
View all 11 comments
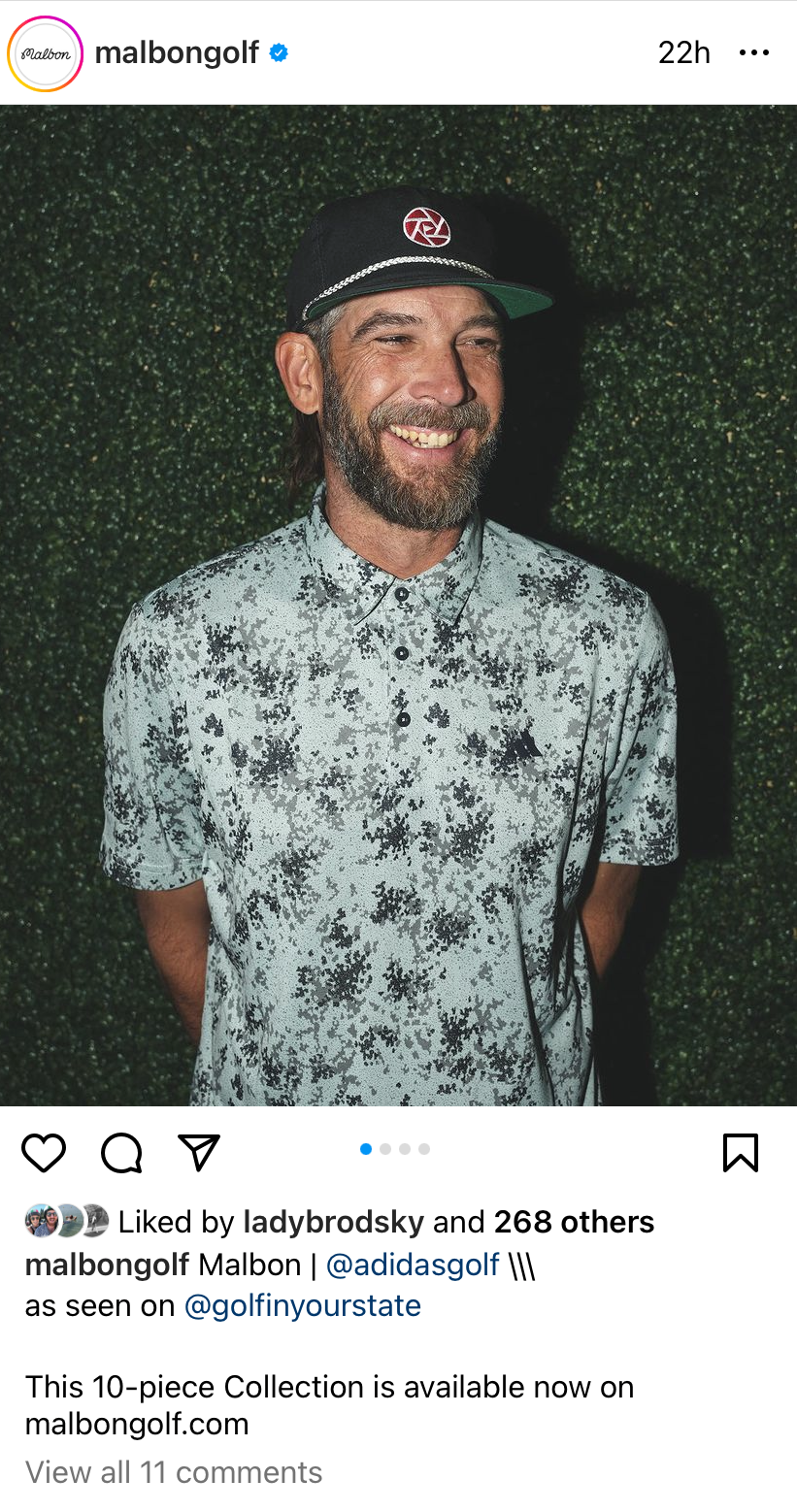click(x=174, y=1472)
